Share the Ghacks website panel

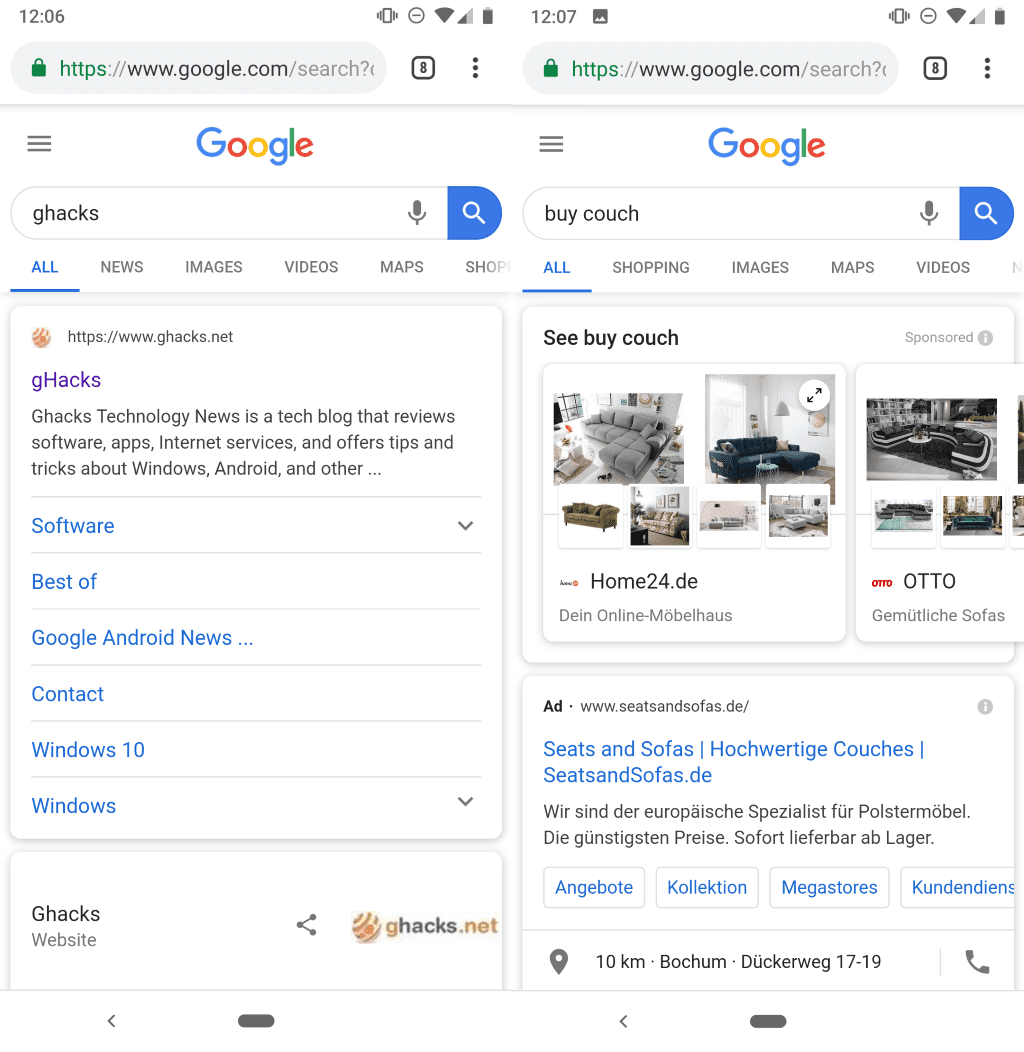307,925
